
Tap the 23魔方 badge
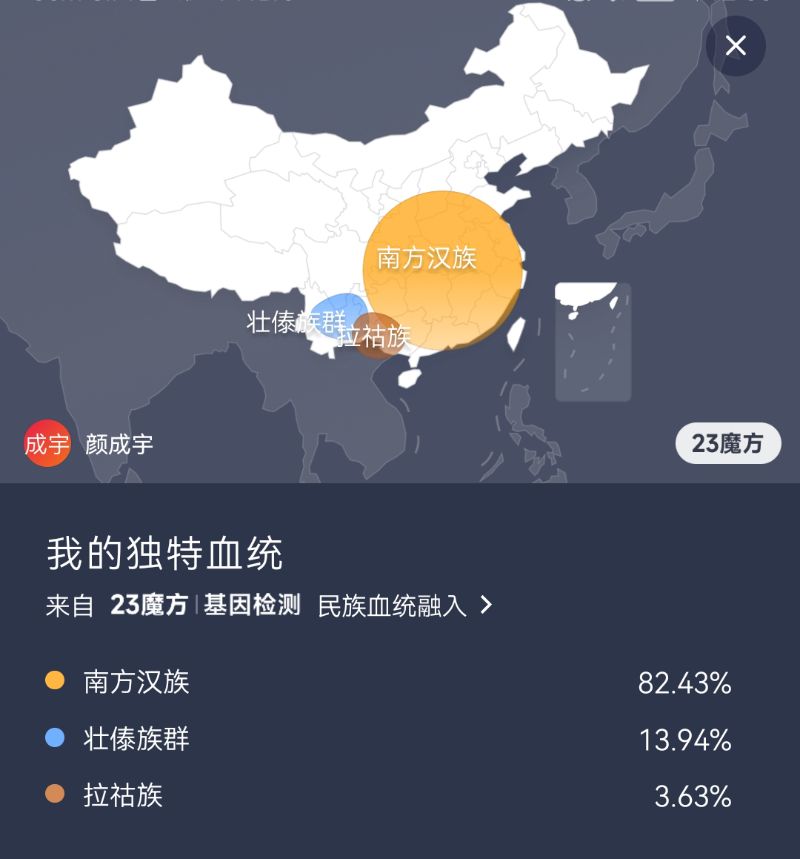point(728,443)
